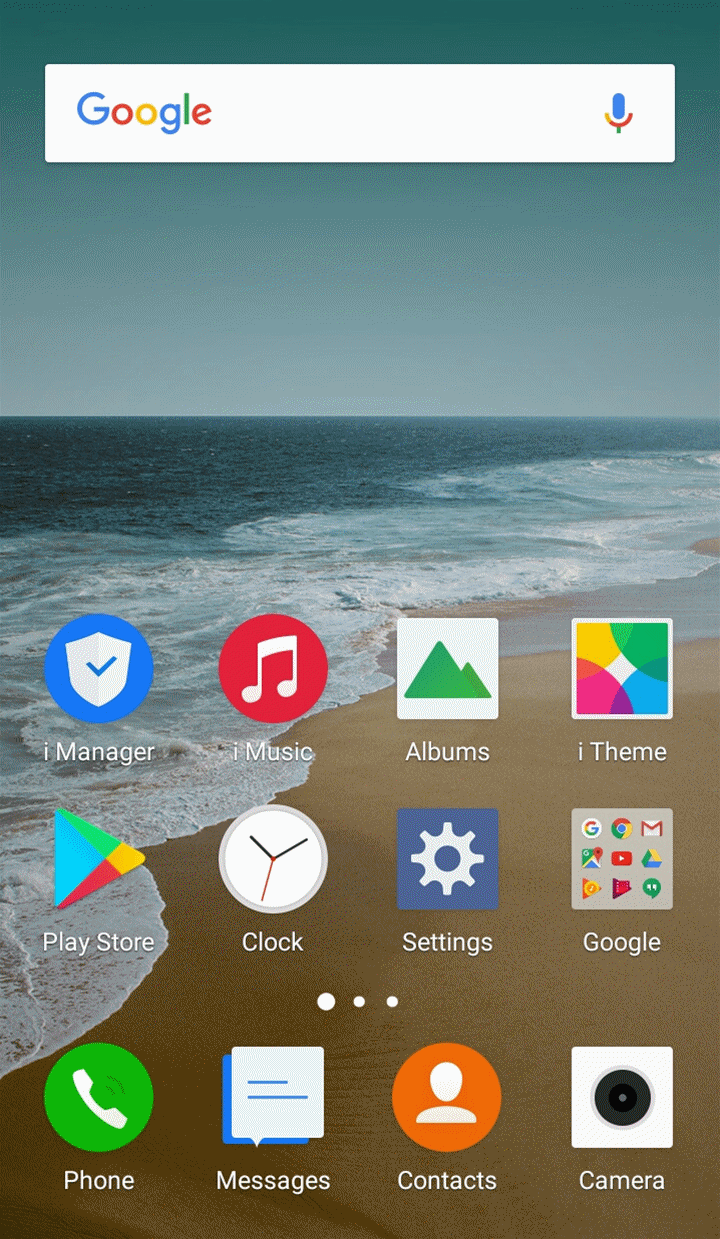Launch the i Music app
The height and width of the screenshot is (1239, 720).
click(273, 668)
